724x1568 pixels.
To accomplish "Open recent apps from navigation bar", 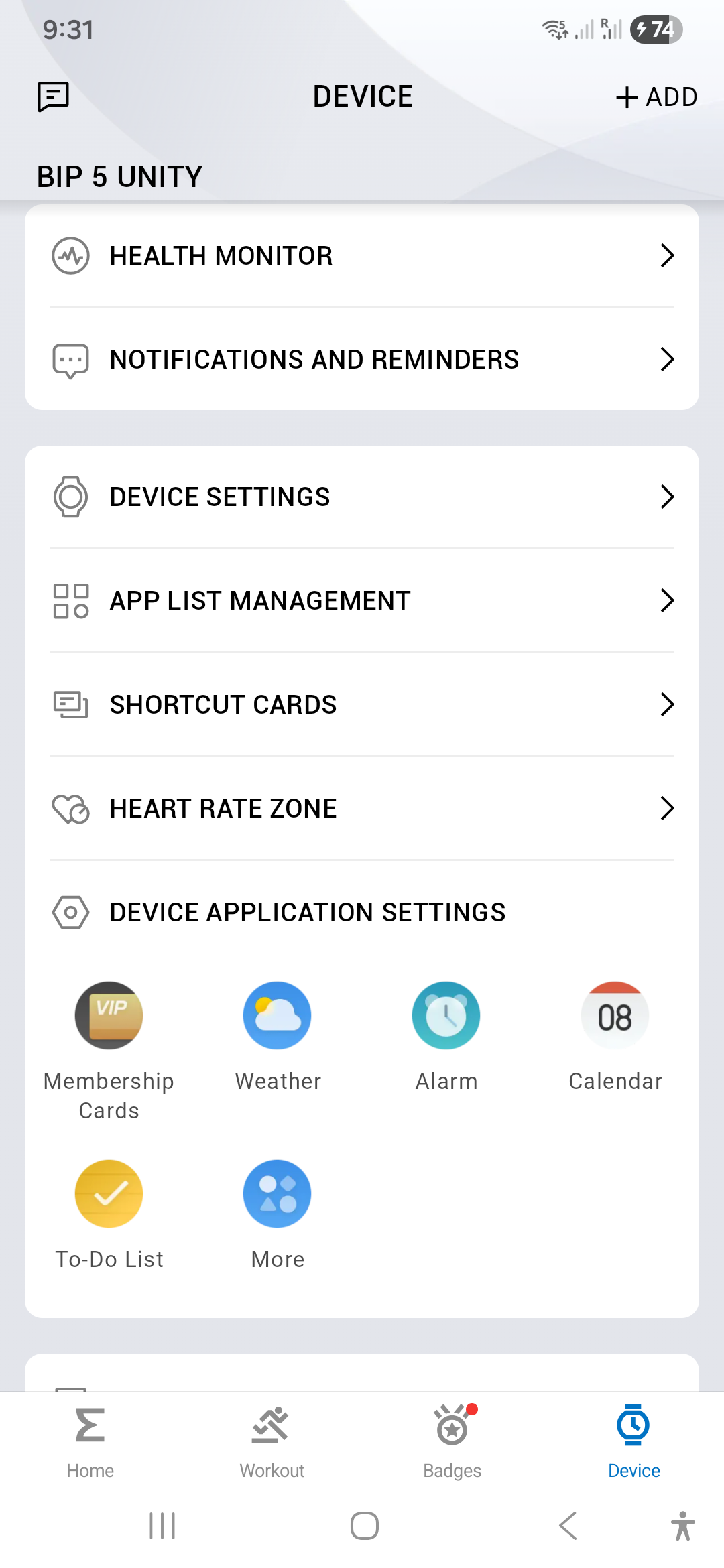I will pos(162,1526).
